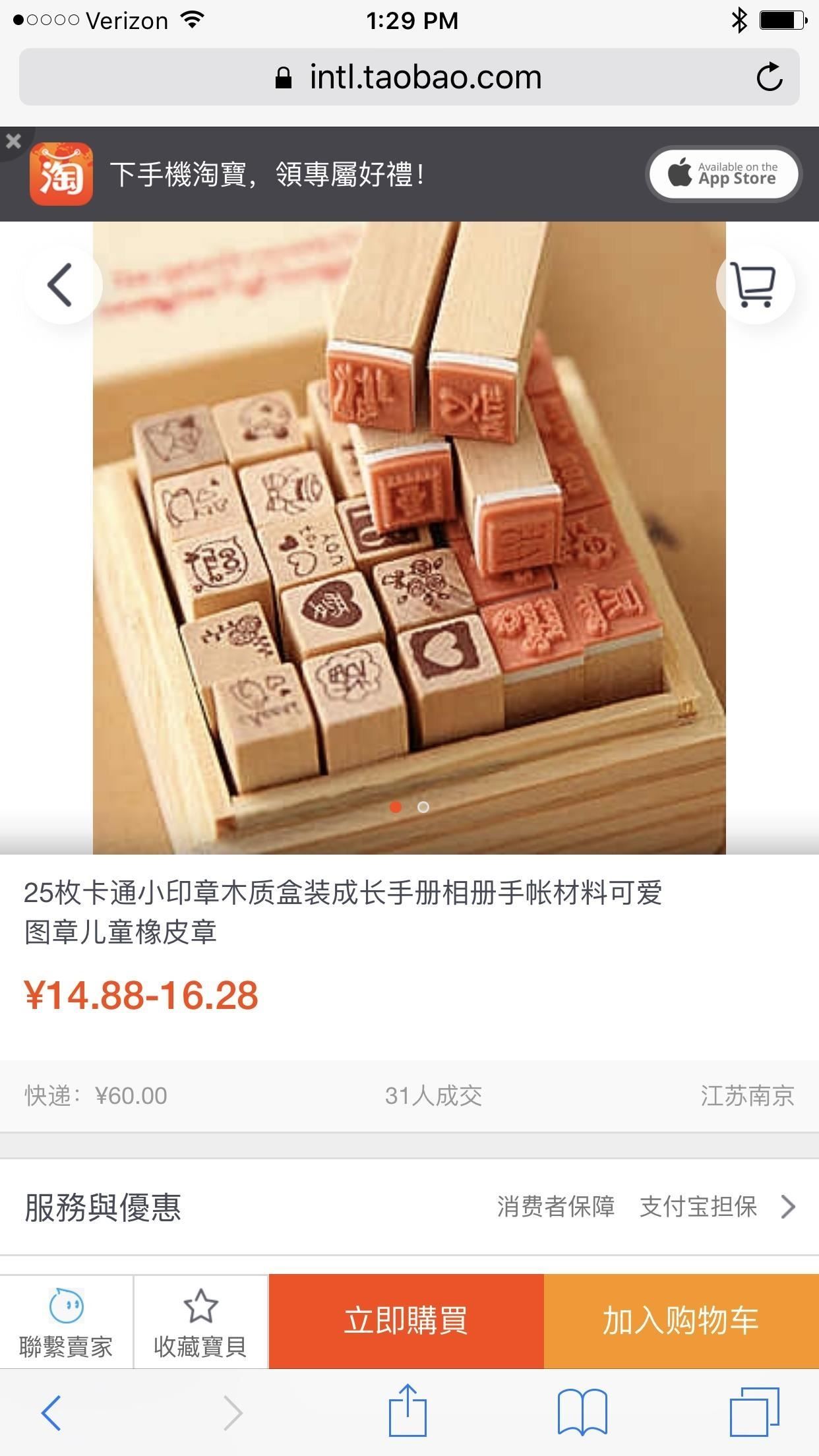Reload the page in Safari

click(769, 77)
